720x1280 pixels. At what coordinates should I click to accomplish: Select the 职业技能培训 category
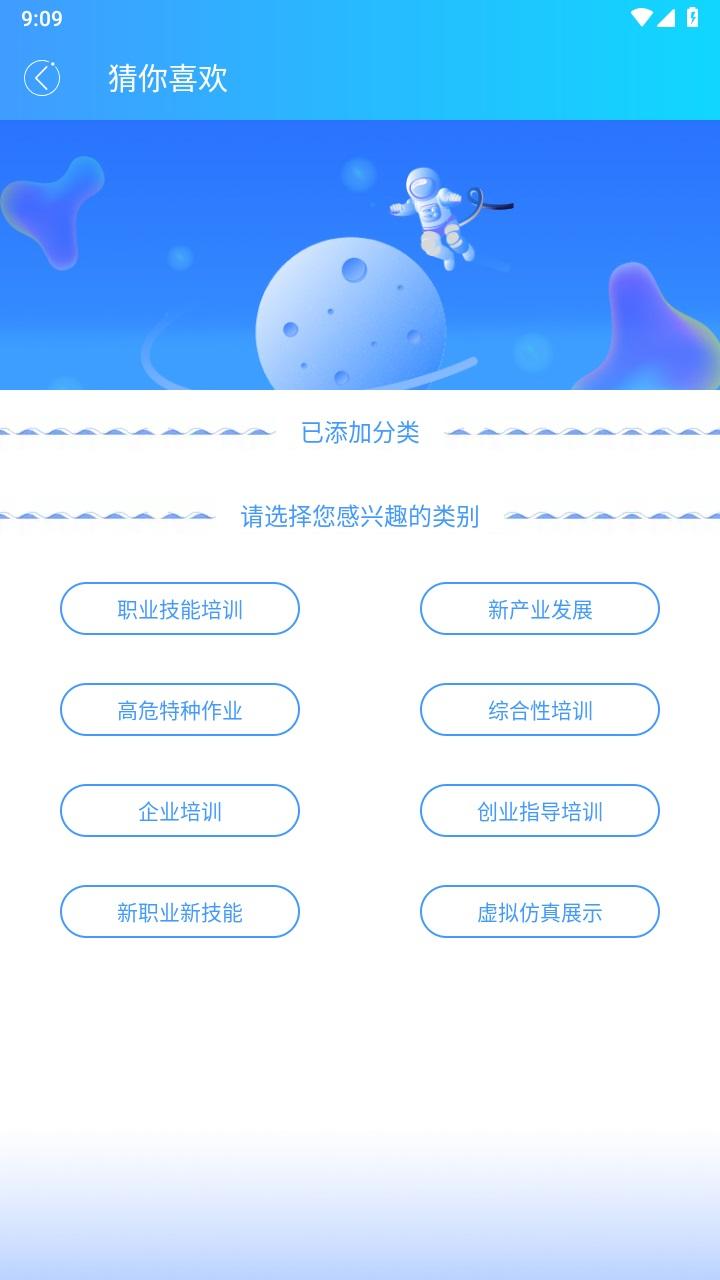click(180, 609)
